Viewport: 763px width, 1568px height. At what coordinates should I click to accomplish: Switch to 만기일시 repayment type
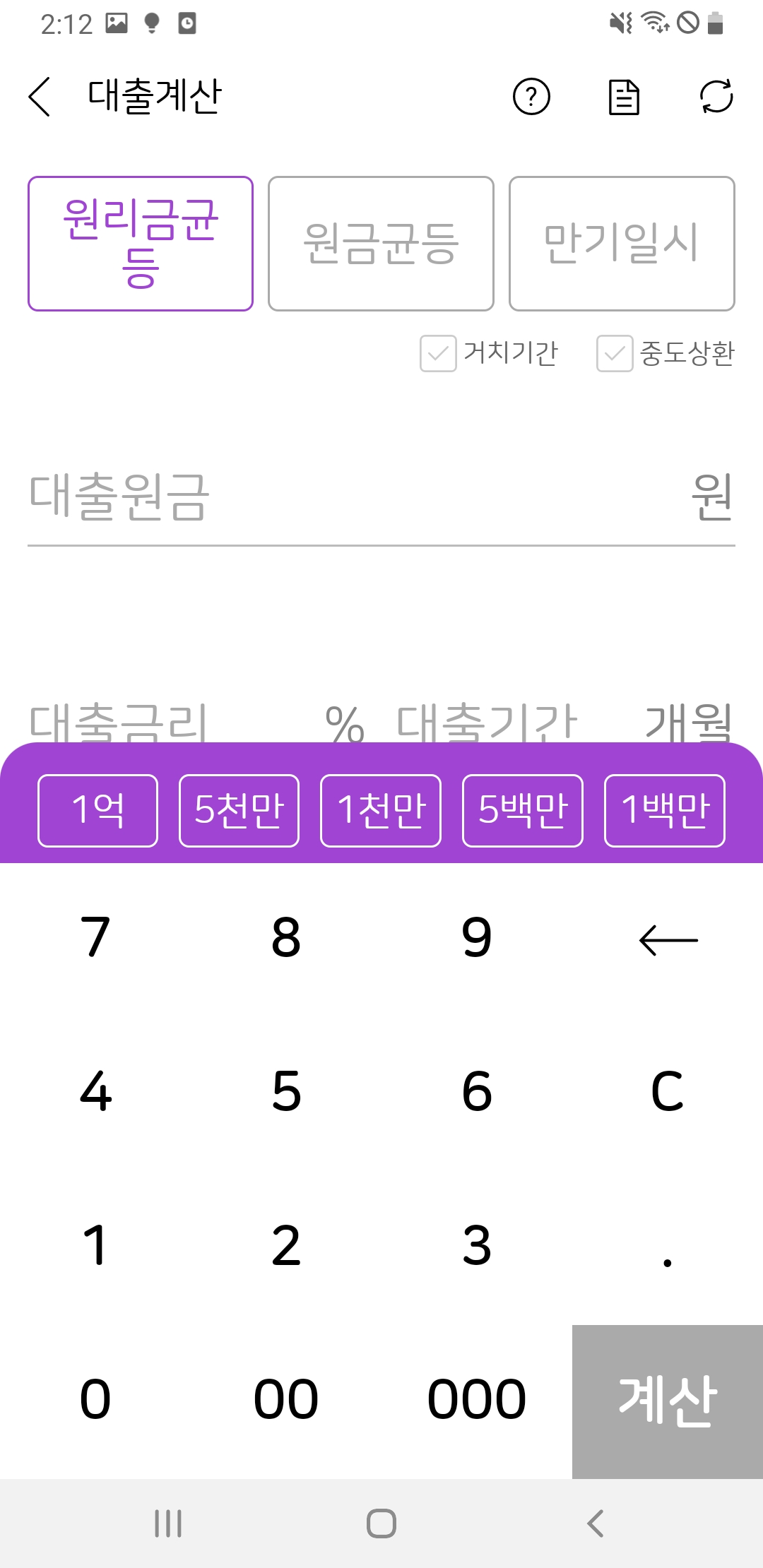(622, 244)
